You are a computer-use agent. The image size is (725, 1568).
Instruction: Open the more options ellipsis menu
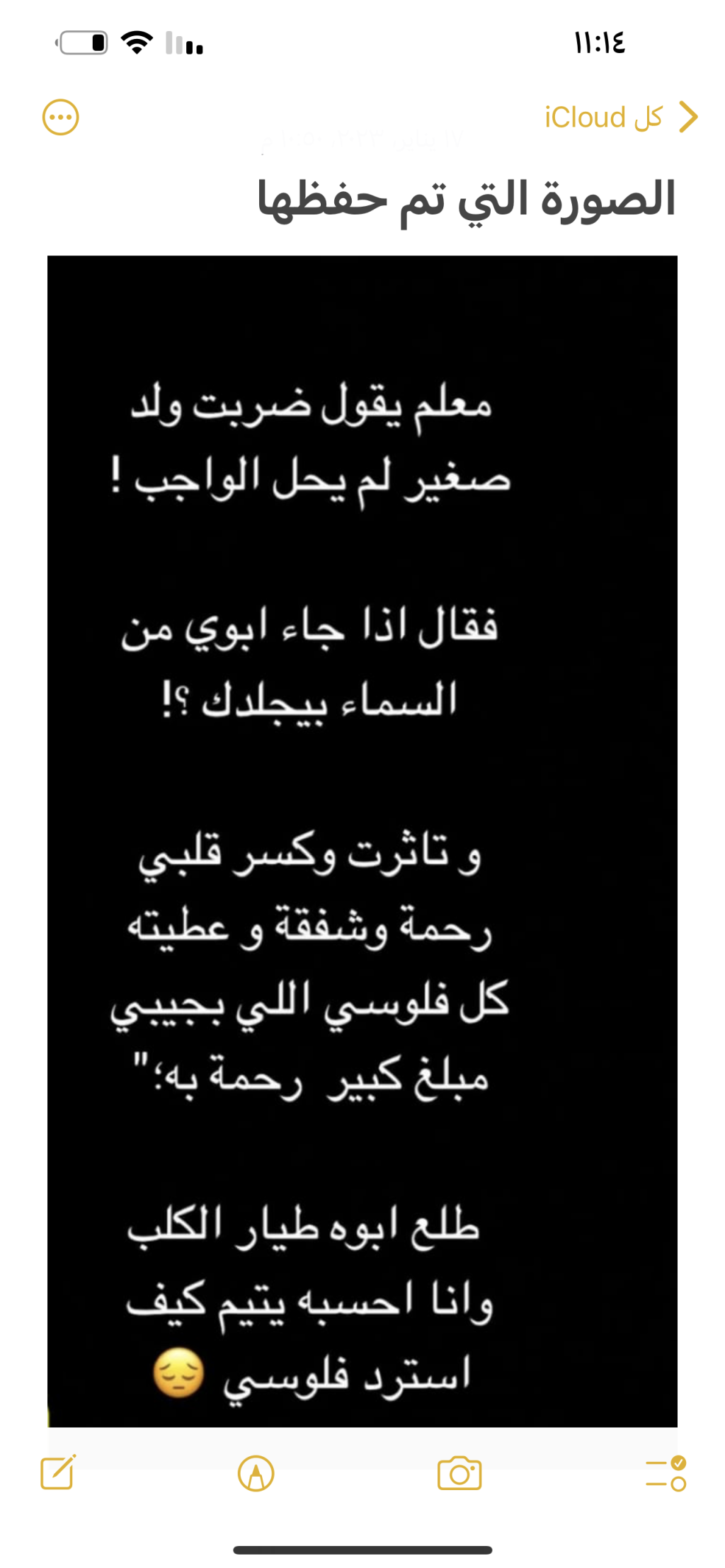pyautogui.click(x=61, y=118)
